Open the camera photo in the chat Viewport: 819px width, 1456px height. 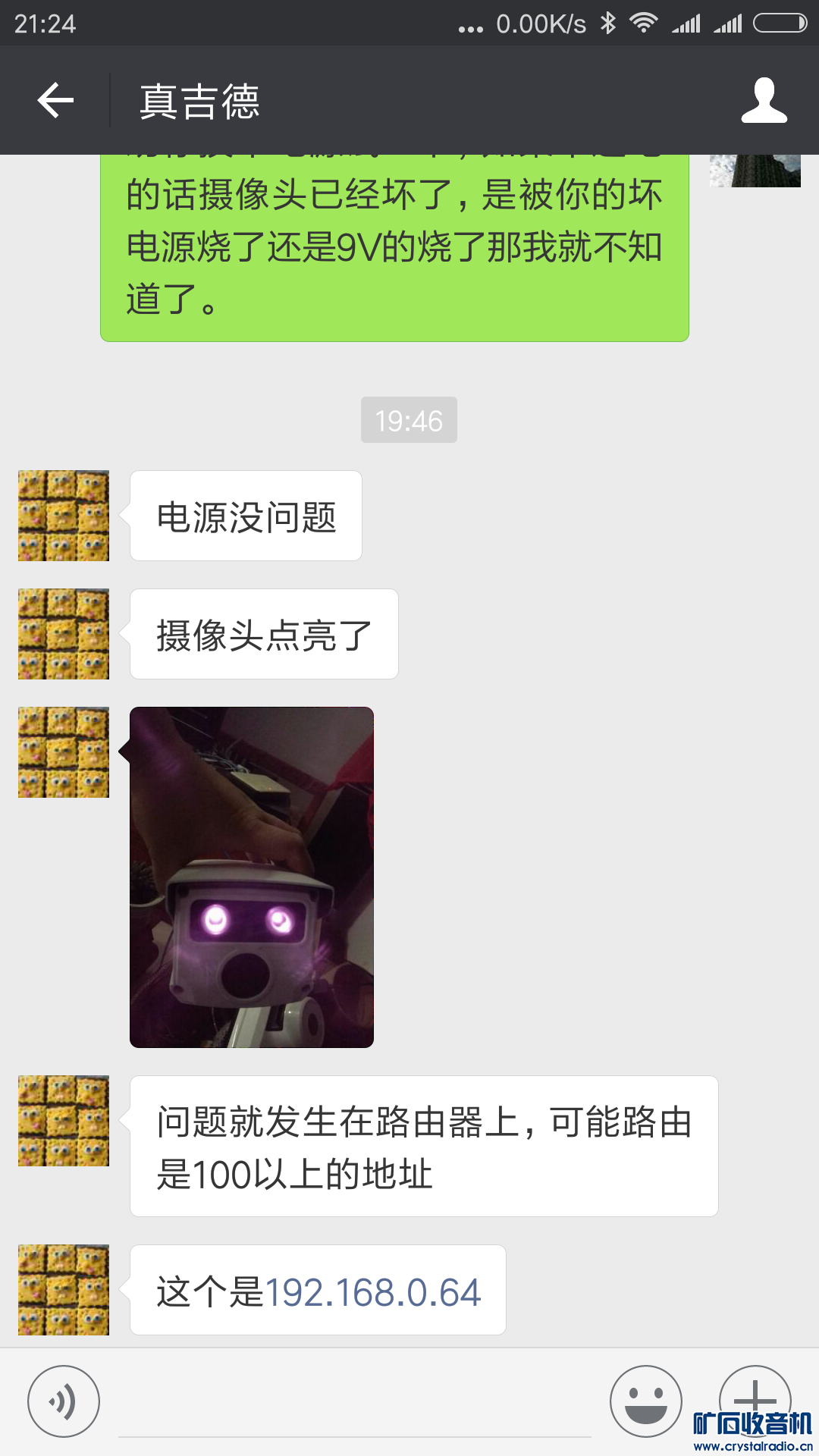click(252, 877)
